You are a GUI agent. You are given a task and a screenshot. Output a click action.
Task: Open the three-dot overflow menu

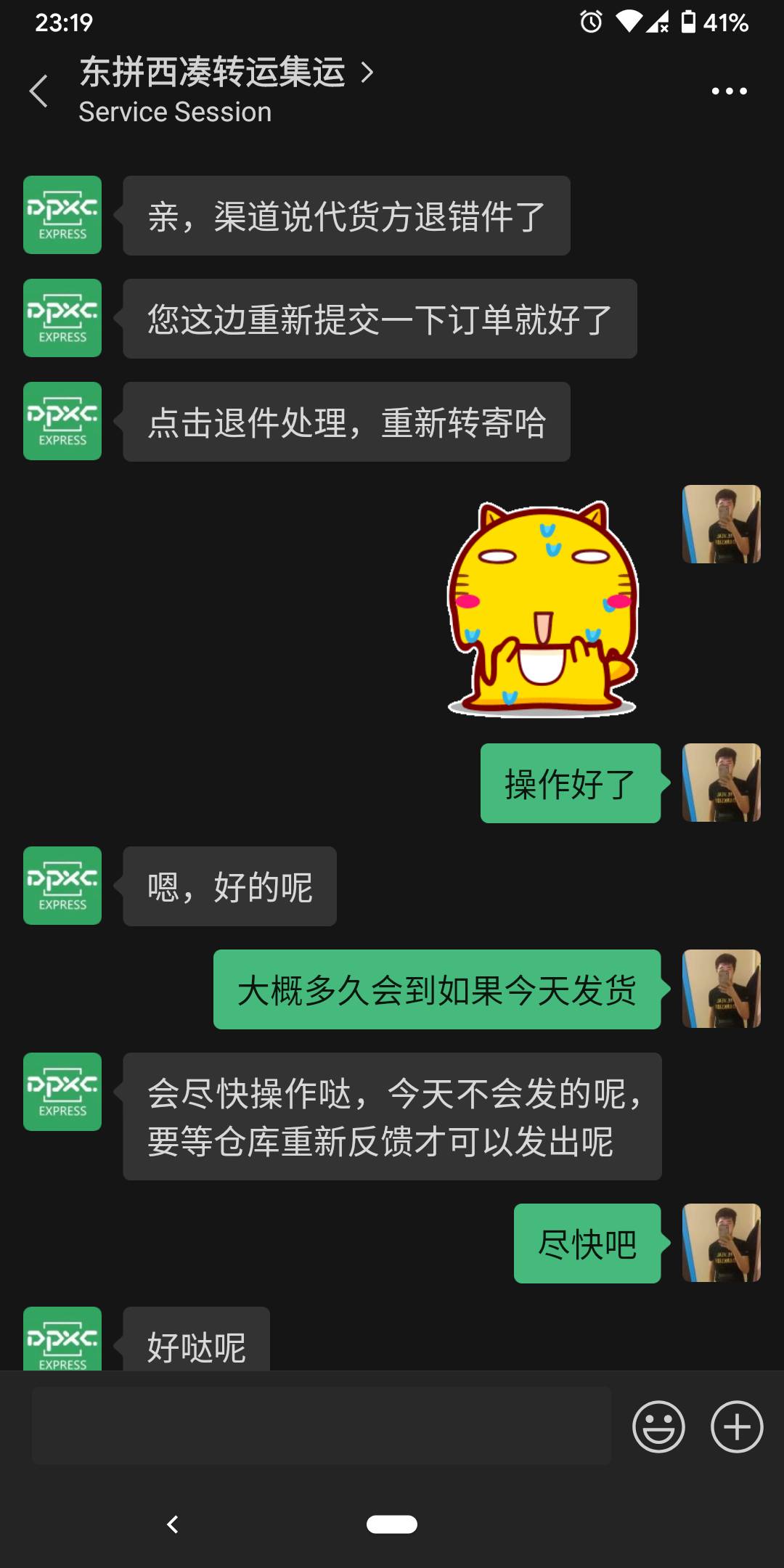coord(729,91)
